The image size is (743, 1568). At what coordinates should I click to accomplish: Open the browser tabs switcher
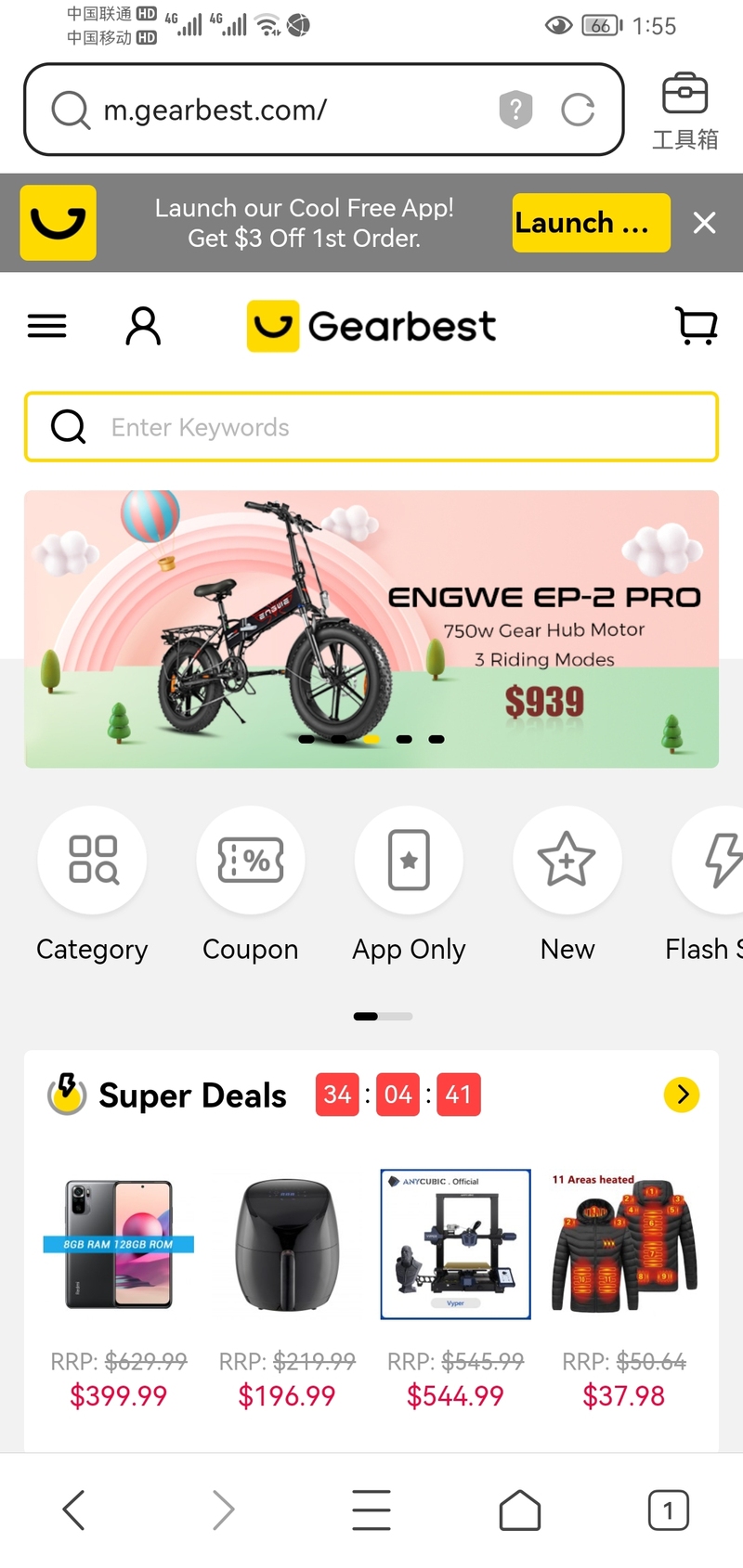[x=668, y=1510]
